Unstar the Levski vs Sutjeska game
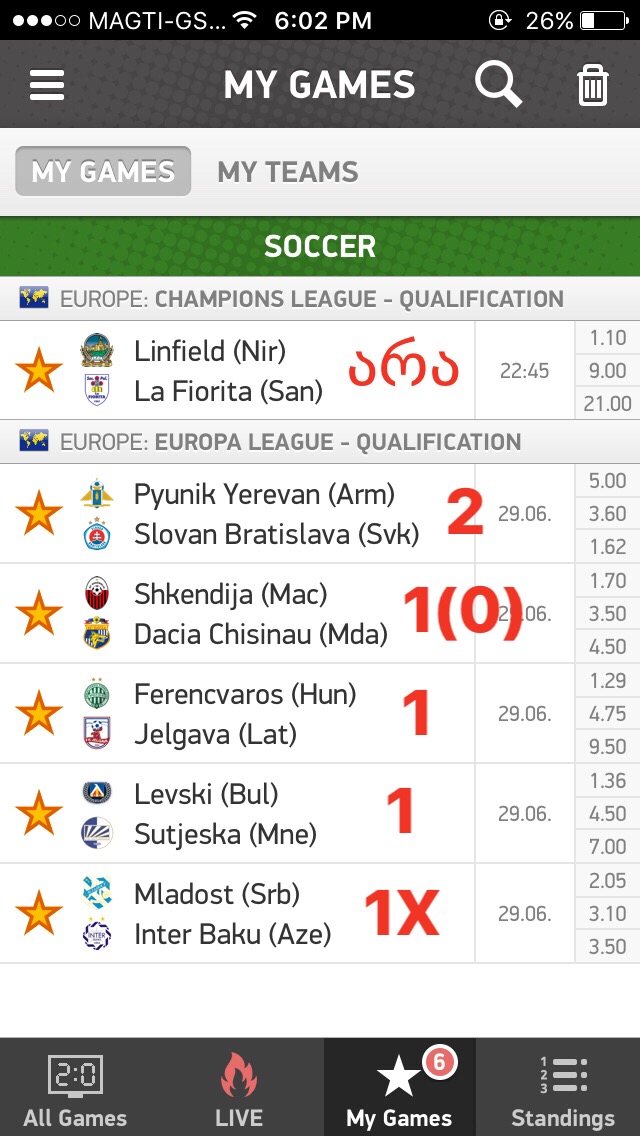This screenshot has width=640, height=1136. pyautogui.click(x=39, y=814)
